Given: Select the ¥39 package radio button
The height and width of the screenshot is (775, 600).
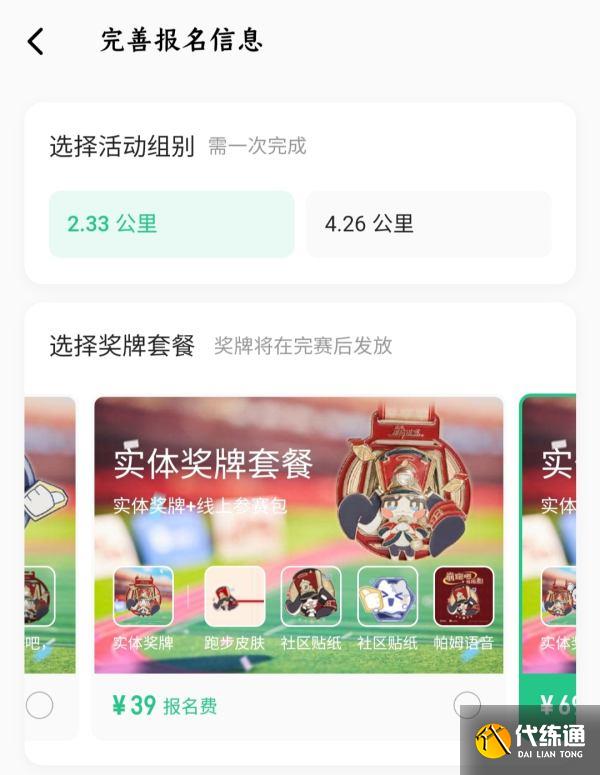Looking at the screenshot, I should 466,705.
